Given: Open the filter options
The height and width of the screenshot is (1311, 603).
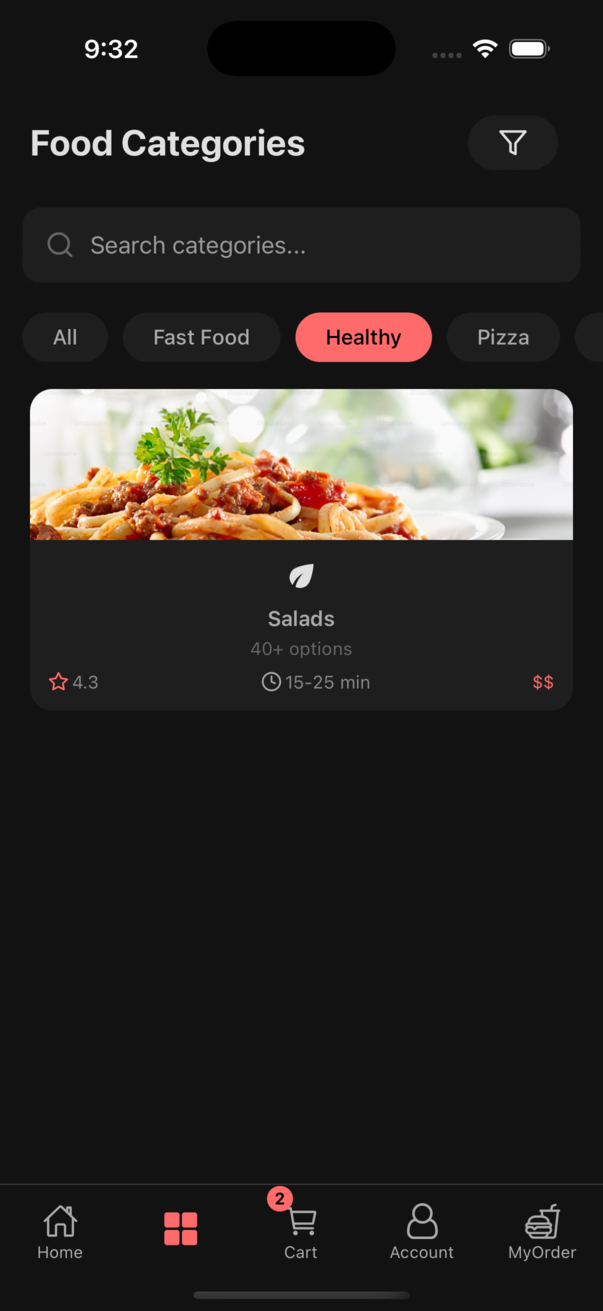Looking at the screenshot, I should (512, 143).
